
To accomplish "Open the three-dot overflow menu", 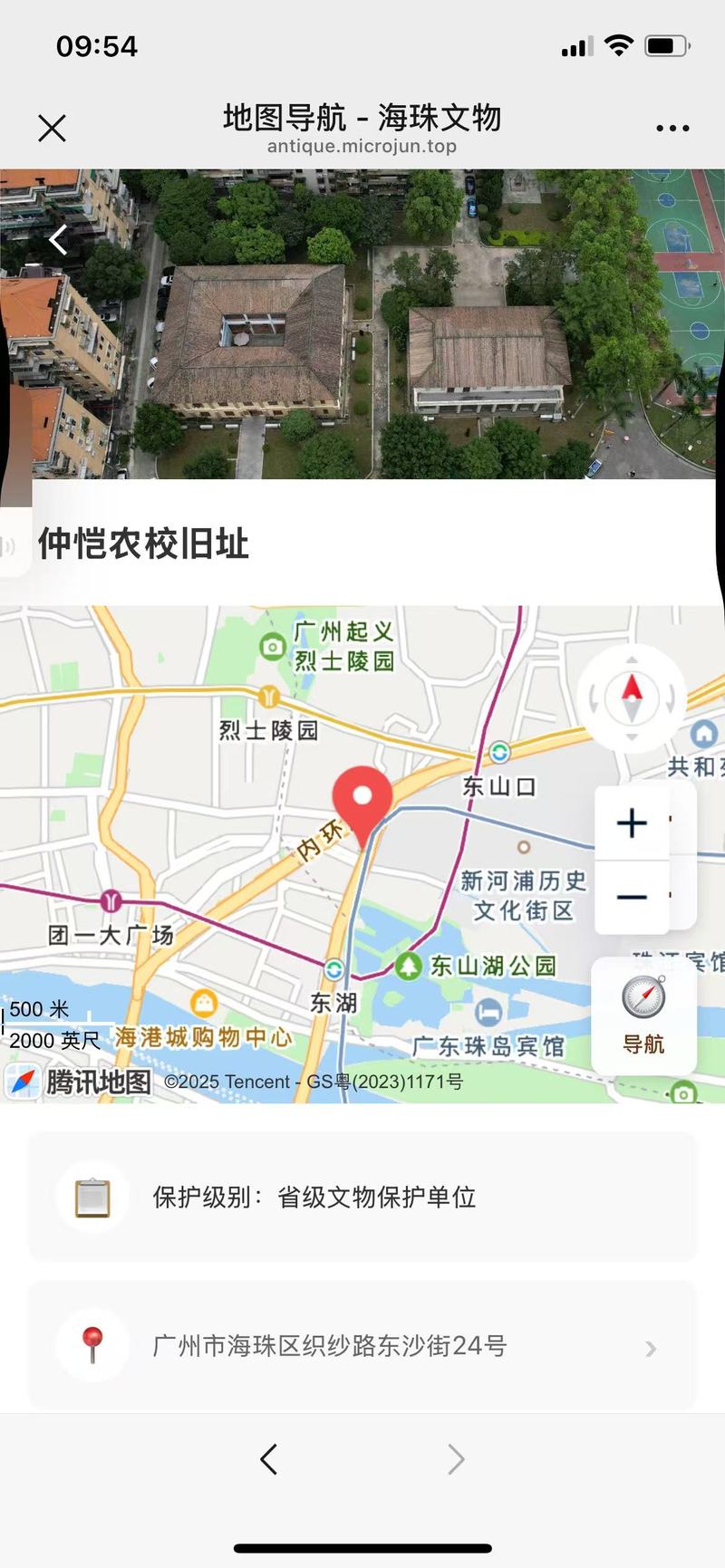I will coord(672,129).
